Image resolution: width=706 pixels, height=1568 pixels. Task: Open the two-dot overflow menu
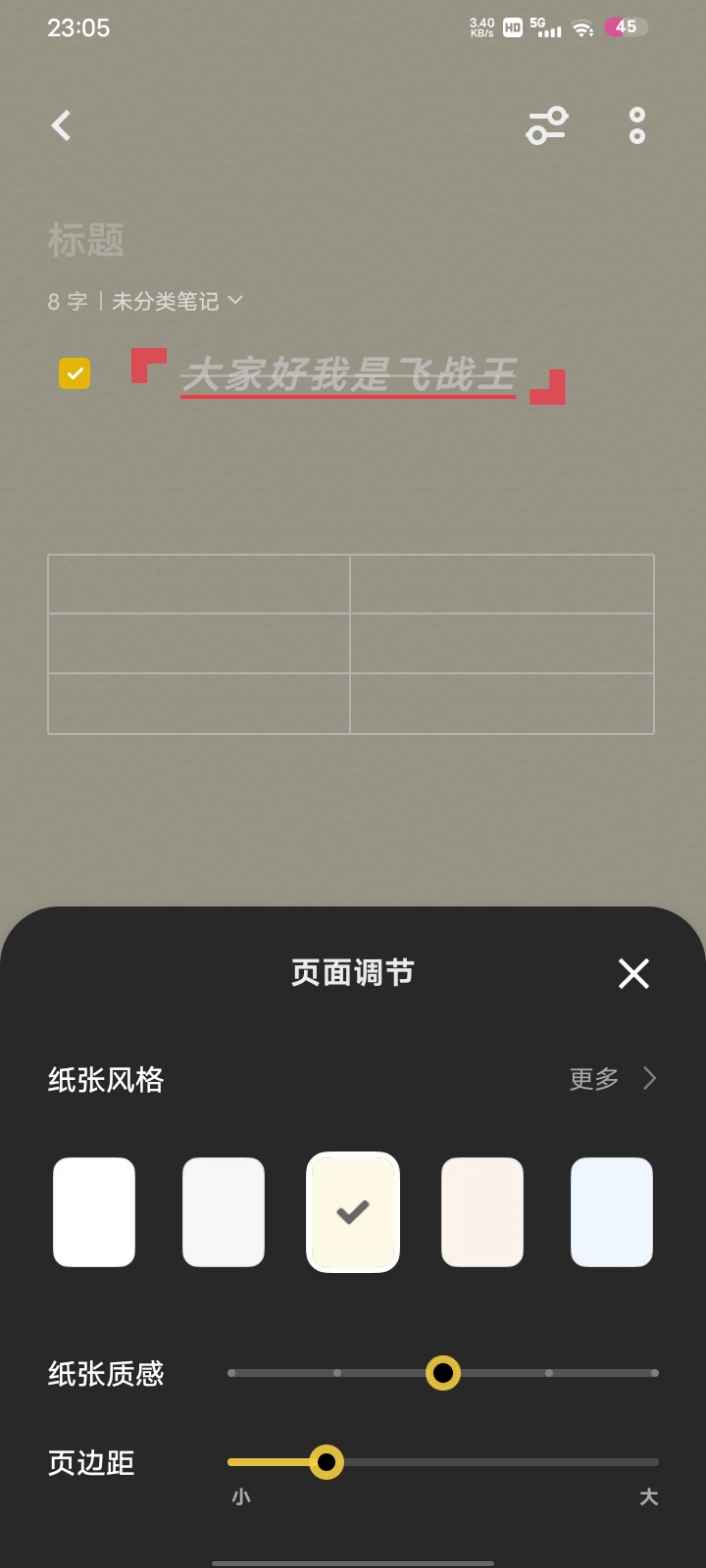coord(637,125)
